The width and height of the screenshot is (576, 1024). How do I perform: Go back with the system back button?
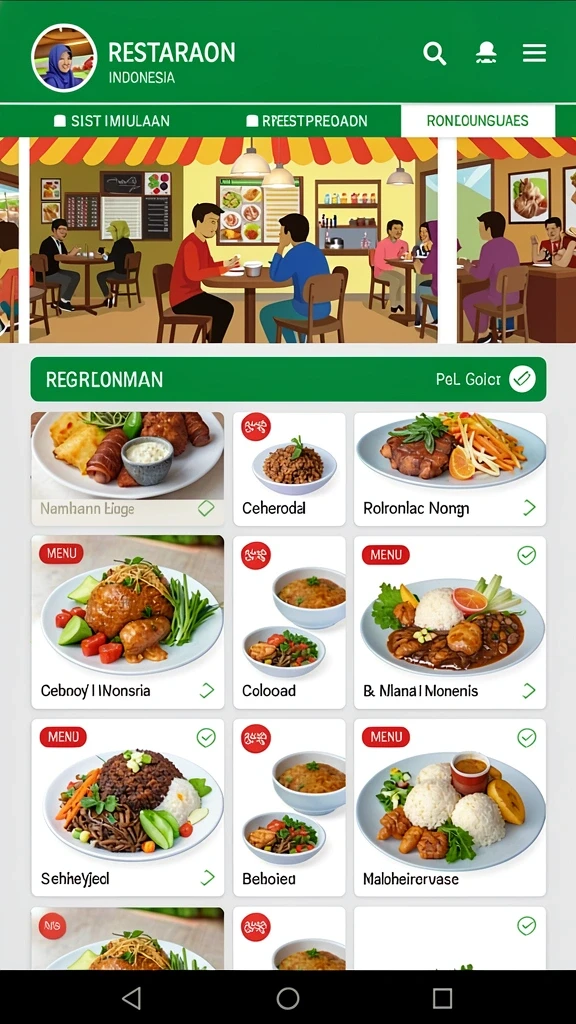pos(132,998)
